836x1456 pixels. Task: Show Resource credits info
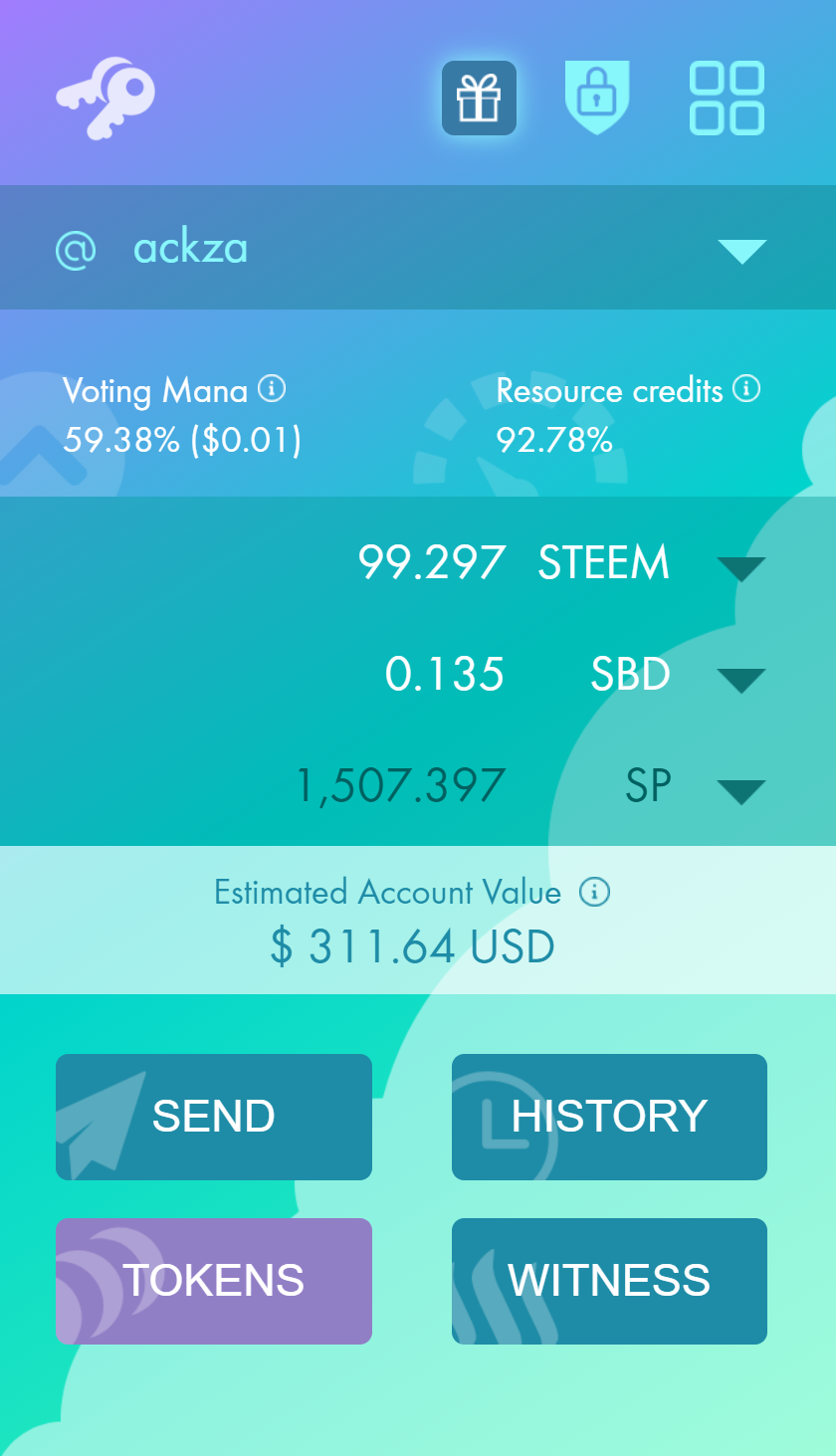click(x=746, y=388)
